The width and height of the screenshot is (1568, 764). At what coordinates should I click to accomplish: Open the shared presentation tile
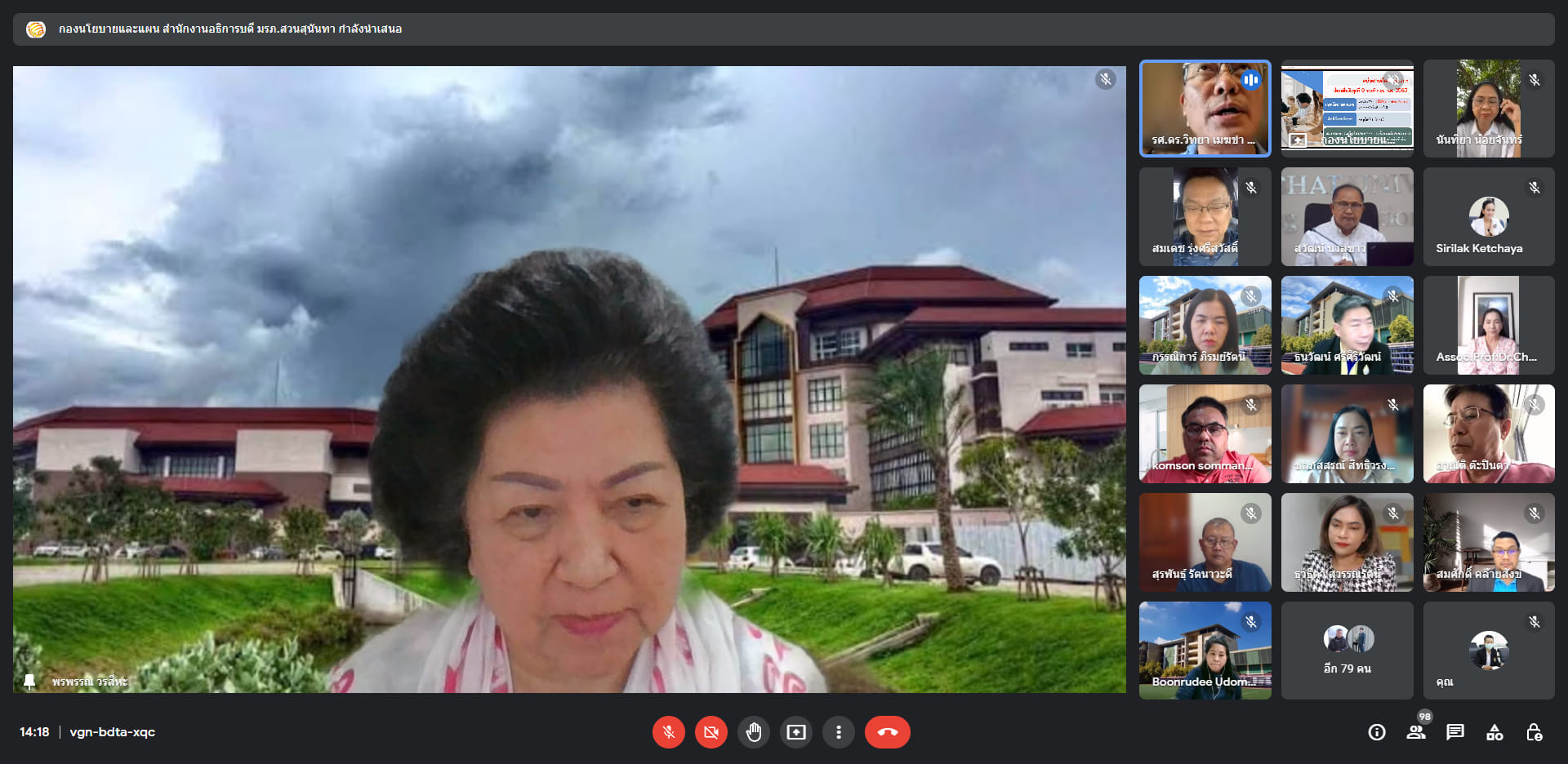pos(1347,108)
